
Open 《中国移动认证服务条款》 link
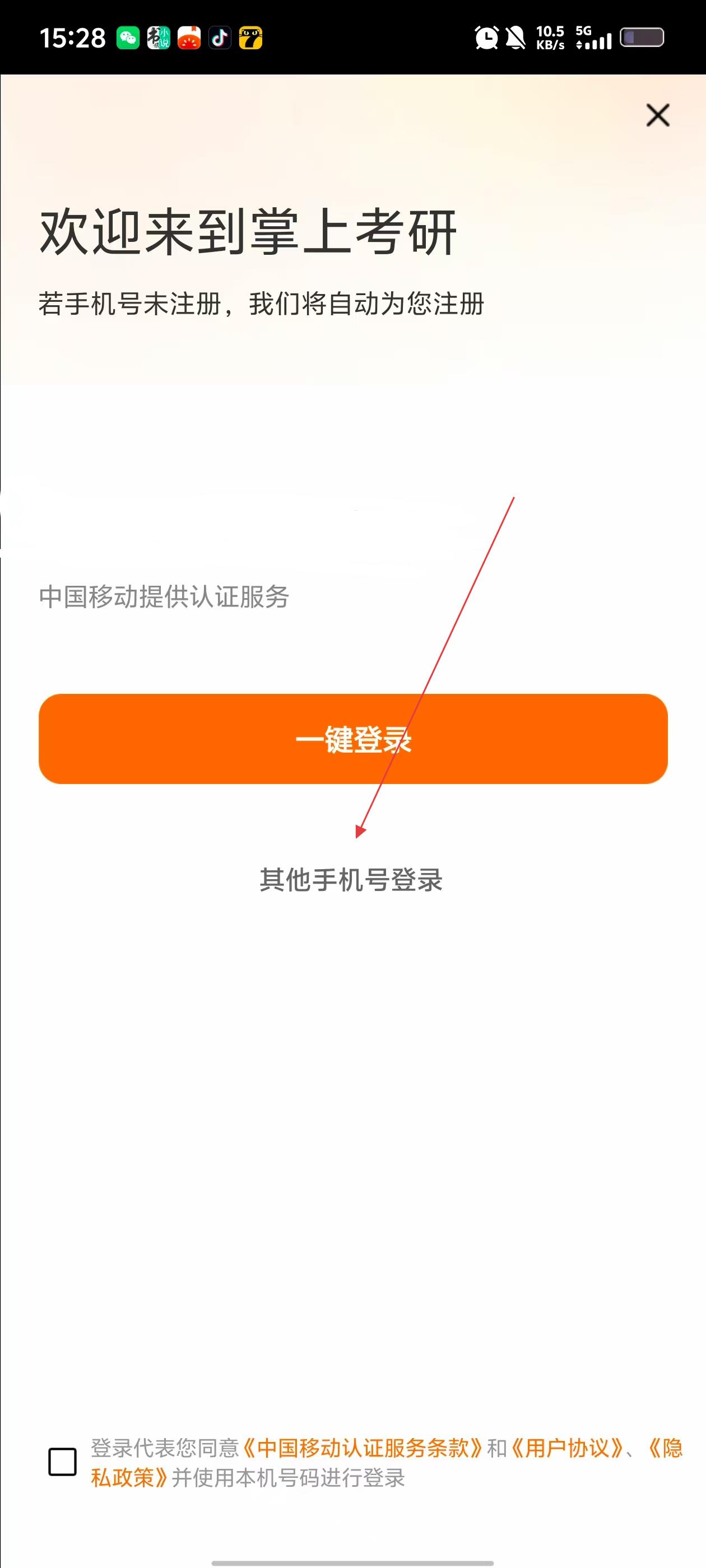click(x=363, y=1448)
